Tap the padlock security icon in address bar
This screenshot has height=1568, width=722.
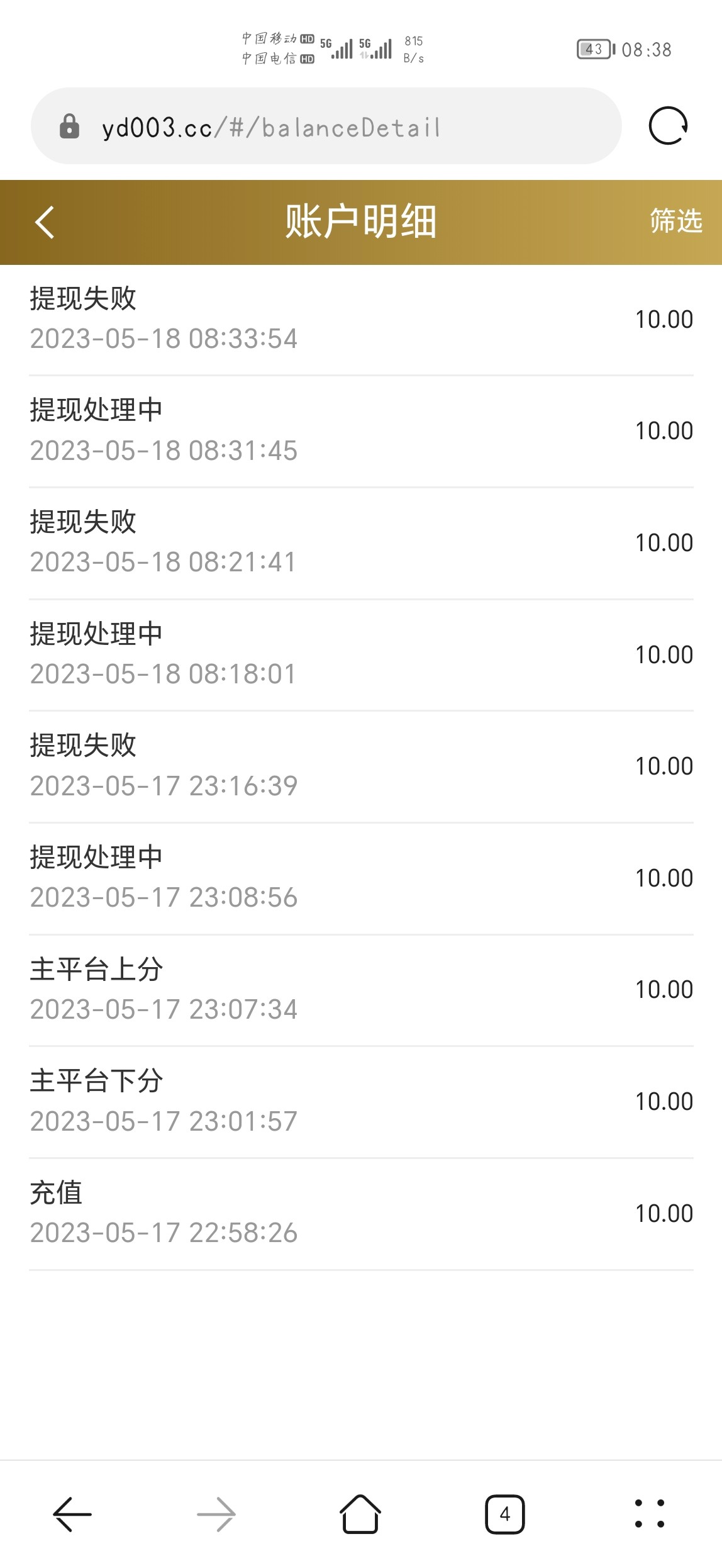(x=70, y=126)
